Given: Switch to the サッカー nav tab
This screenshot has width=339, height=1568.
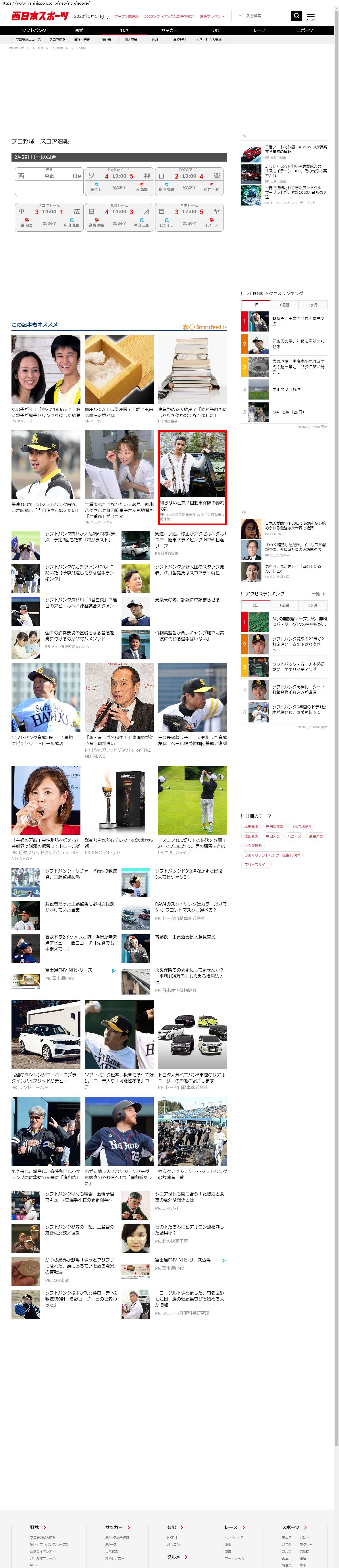Looking at the screenshot, I should (x=169, y=30).
